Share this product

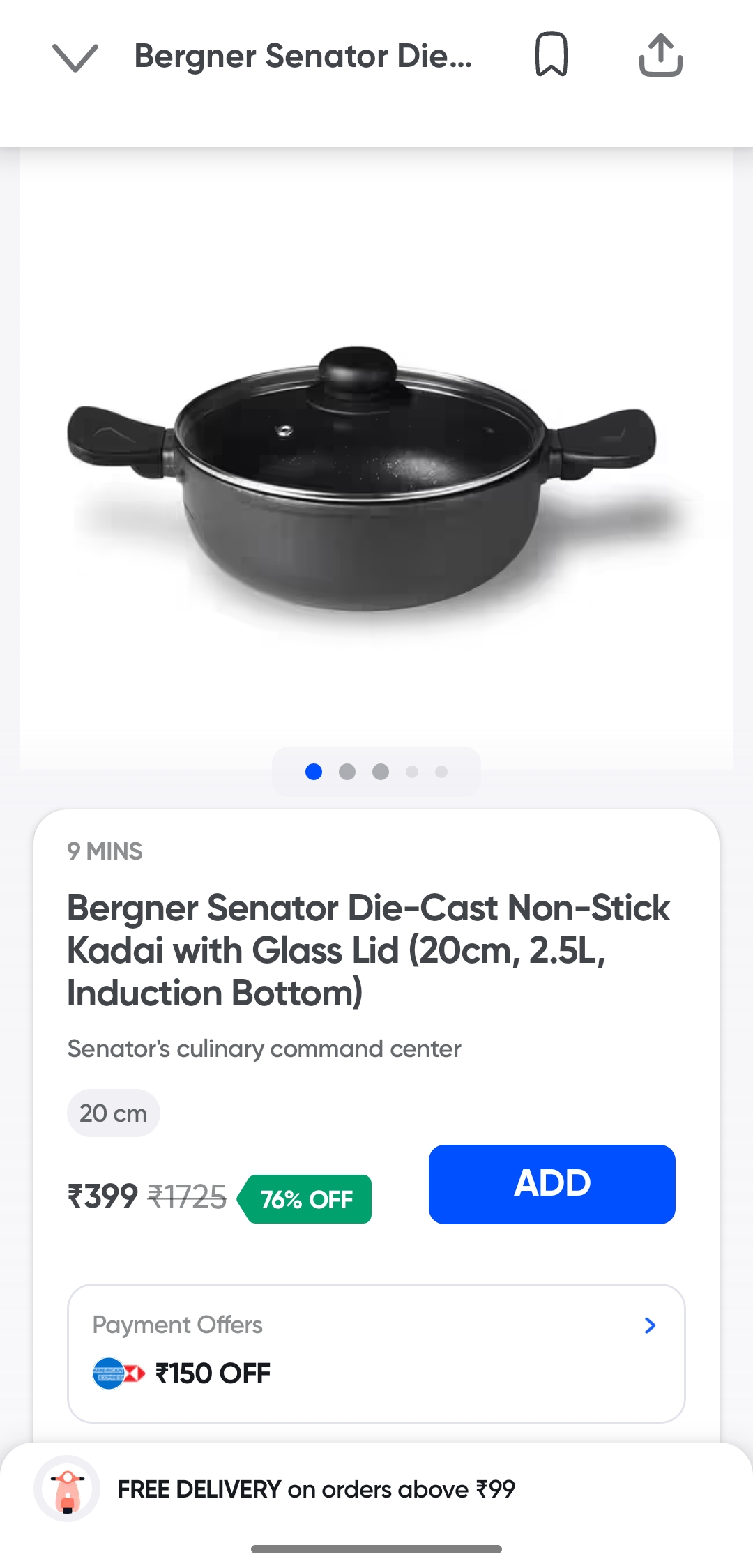coord(660,54)
